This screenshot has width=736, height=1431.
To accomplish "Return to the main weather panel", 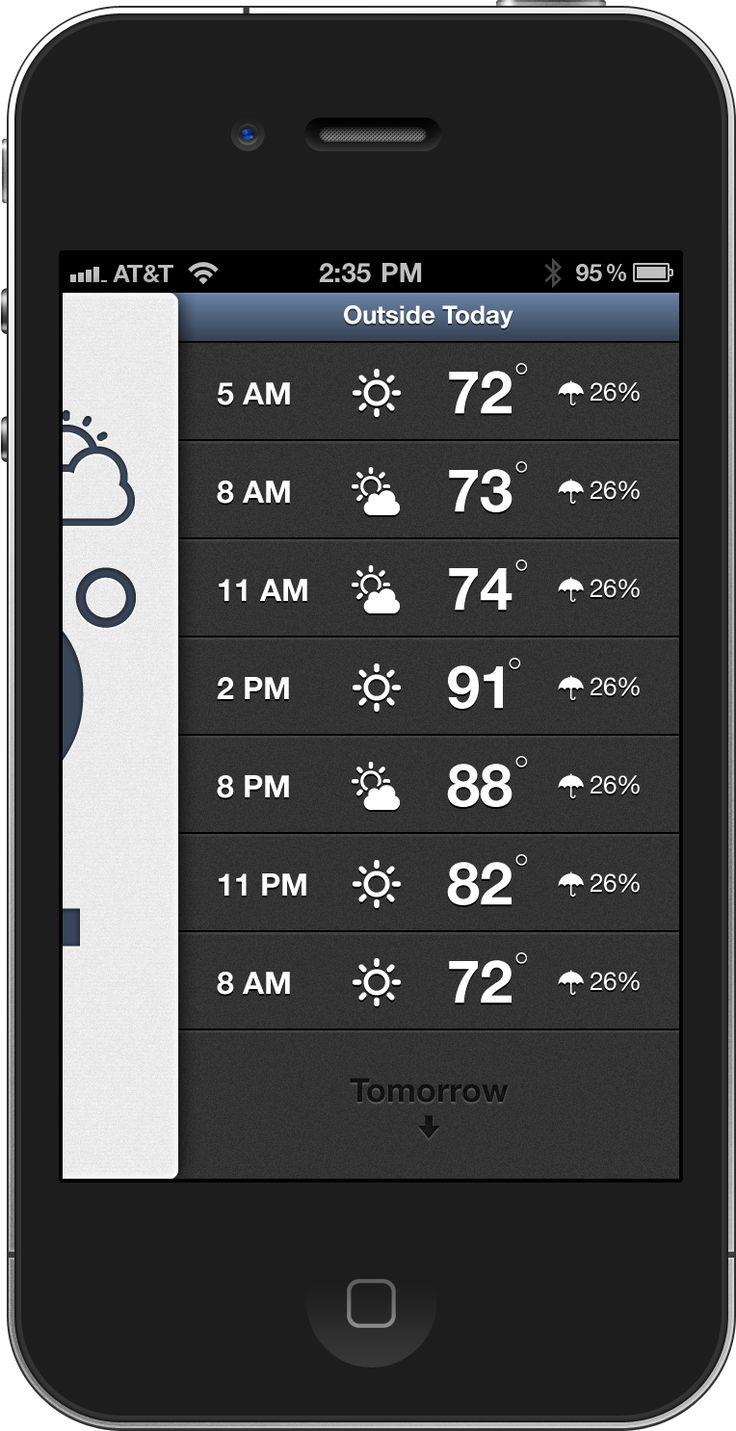I will click(119, 735).
